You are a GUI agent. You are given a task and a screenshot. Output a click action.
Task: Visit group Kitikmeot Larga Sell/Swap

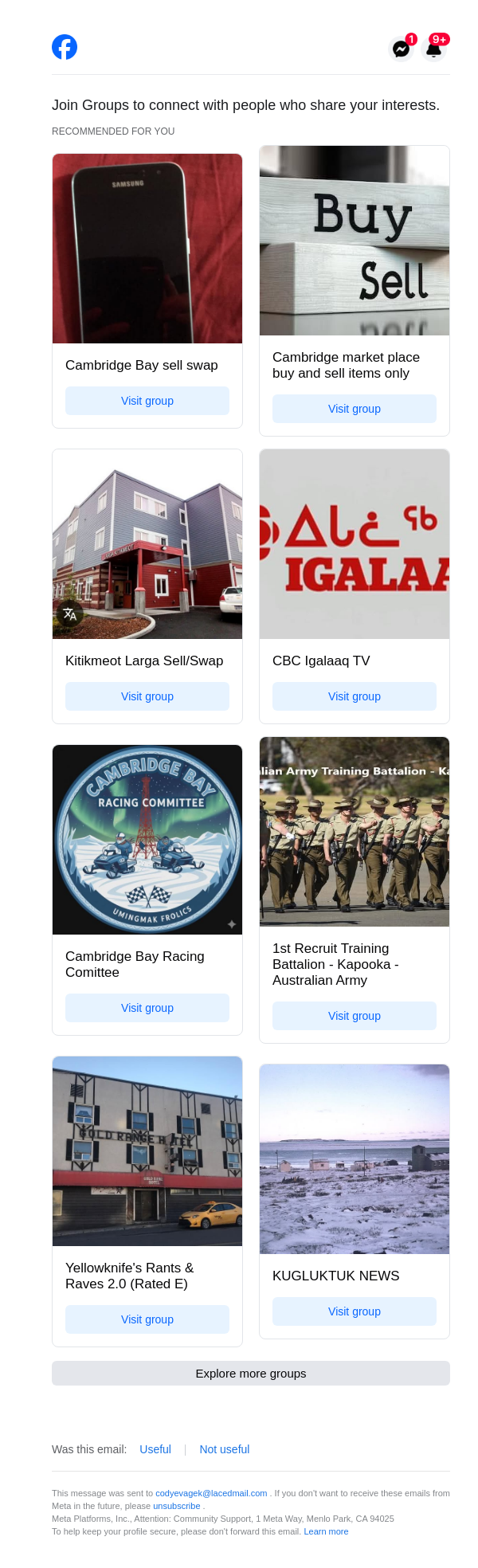click(x=147, y=696)
